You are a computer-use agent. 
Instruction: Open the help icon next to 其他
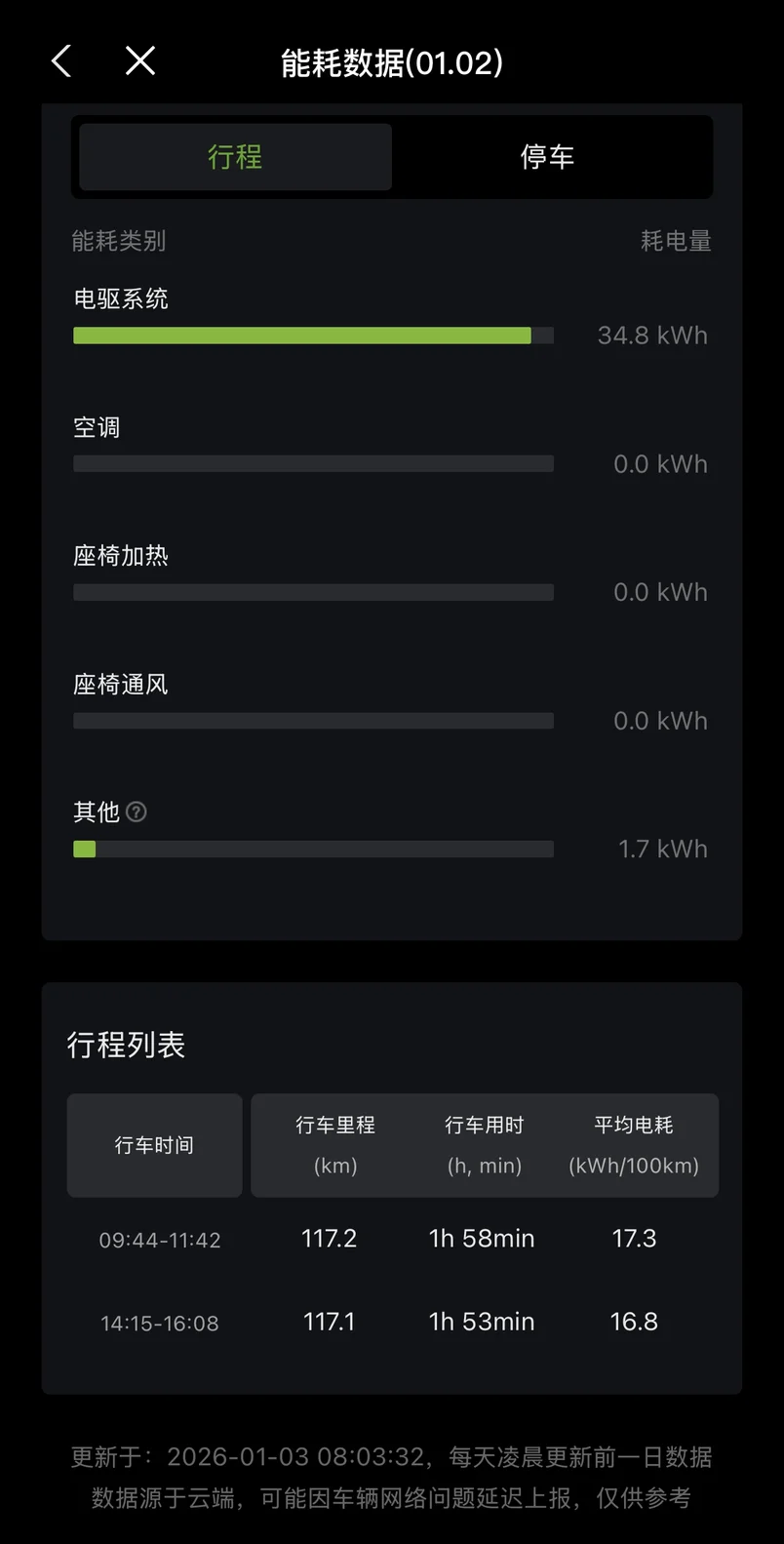click(137, 812)
